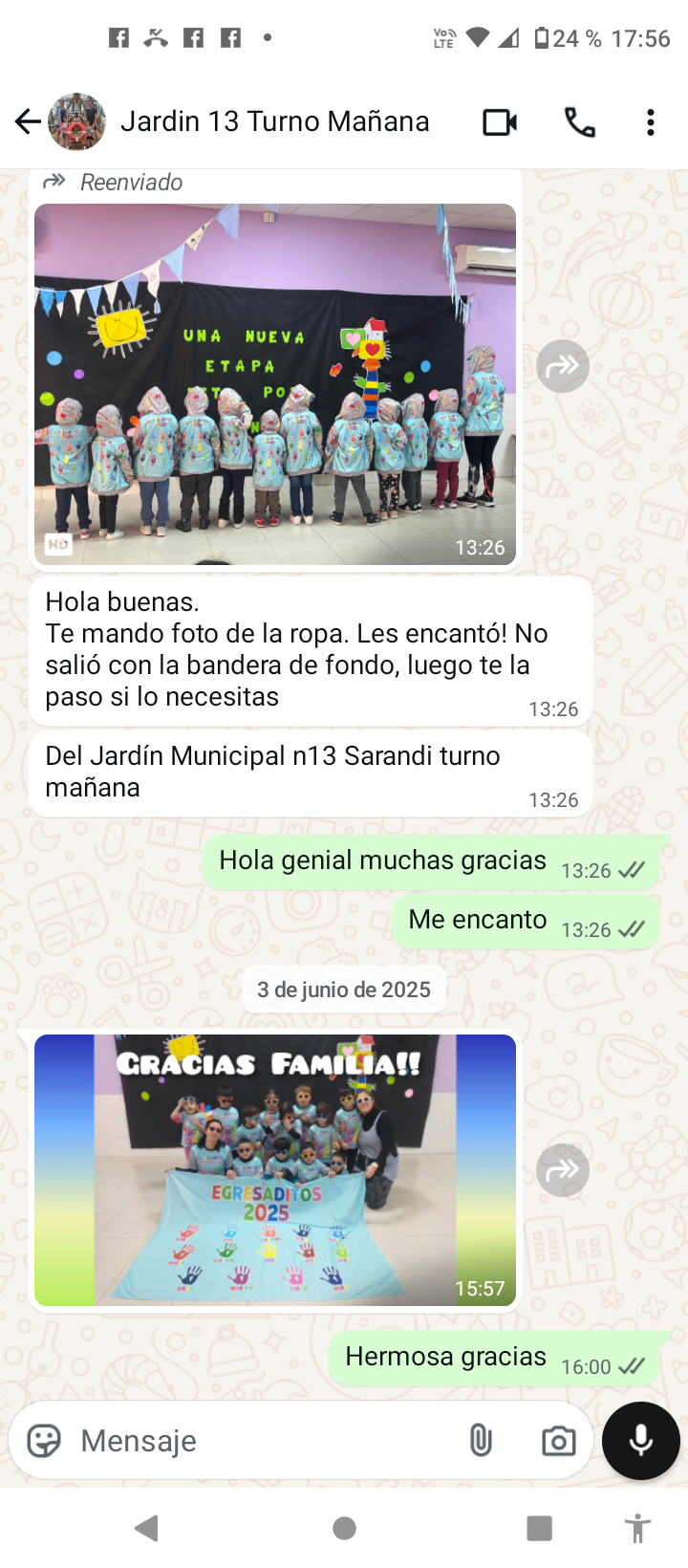Start a voice call
Image resolution: width=688 pixels, height=1568 pixels.
tap(580, 122)
